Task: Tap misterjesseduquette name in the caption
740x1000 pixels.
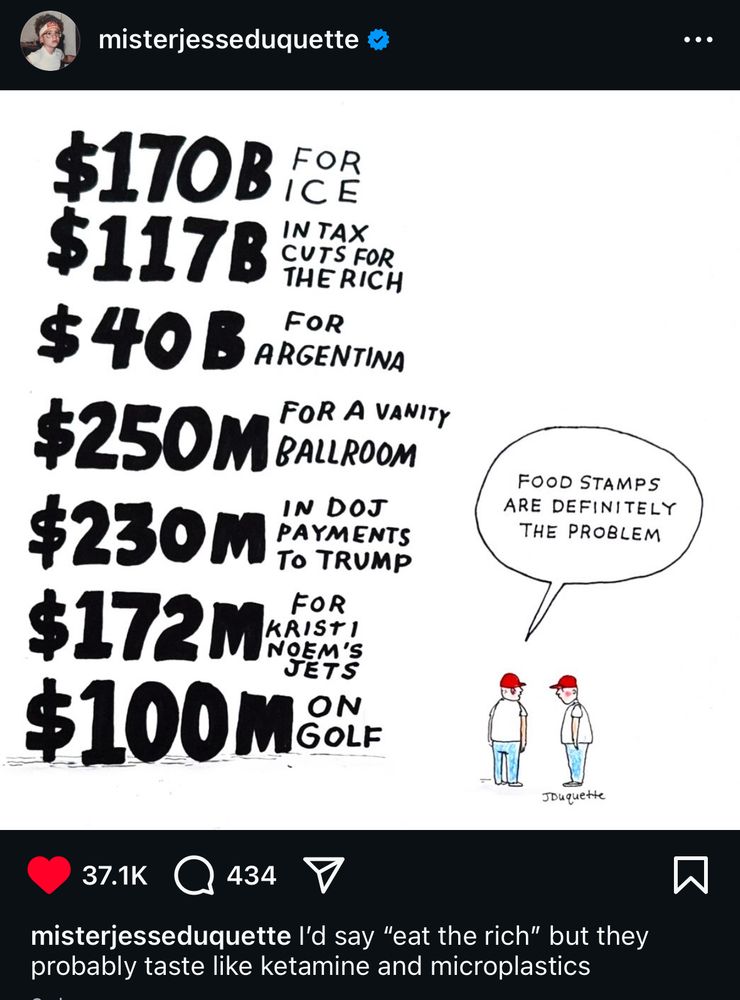Action: (161, 936)
